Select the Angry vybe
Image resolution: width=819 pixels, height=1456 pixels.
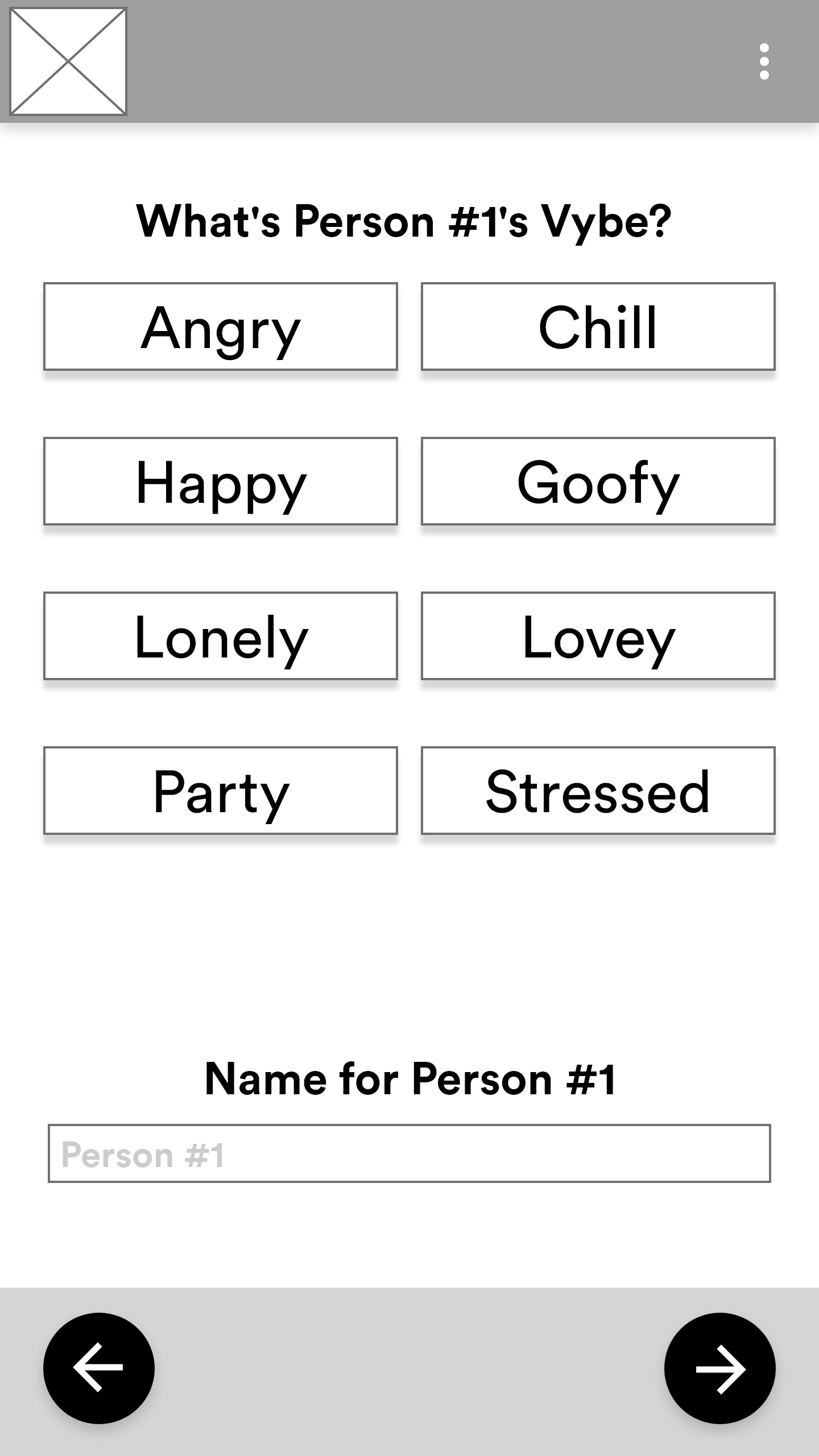click(x=220, y=326)
